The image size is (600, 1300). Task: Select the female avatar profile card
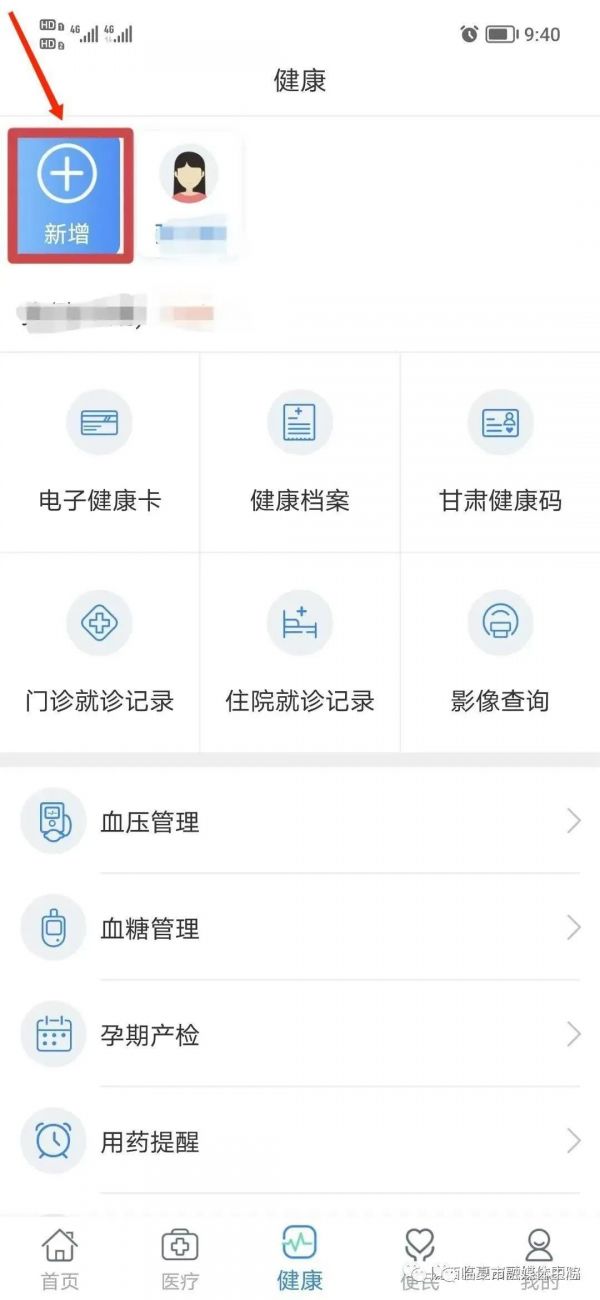[189, 194]
